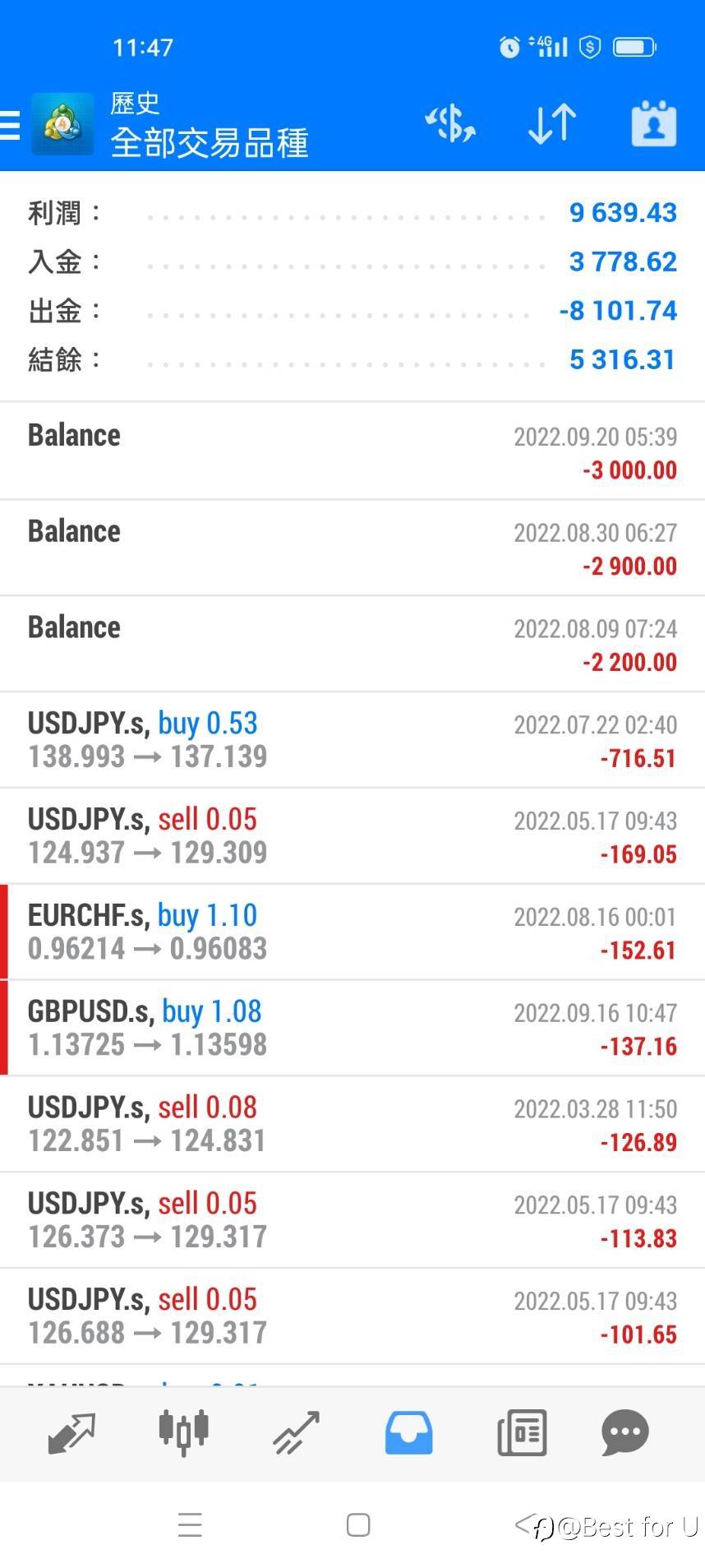Open the sort order arrows
Viewport: 705px width, 1568px height.
click(551, 124)
